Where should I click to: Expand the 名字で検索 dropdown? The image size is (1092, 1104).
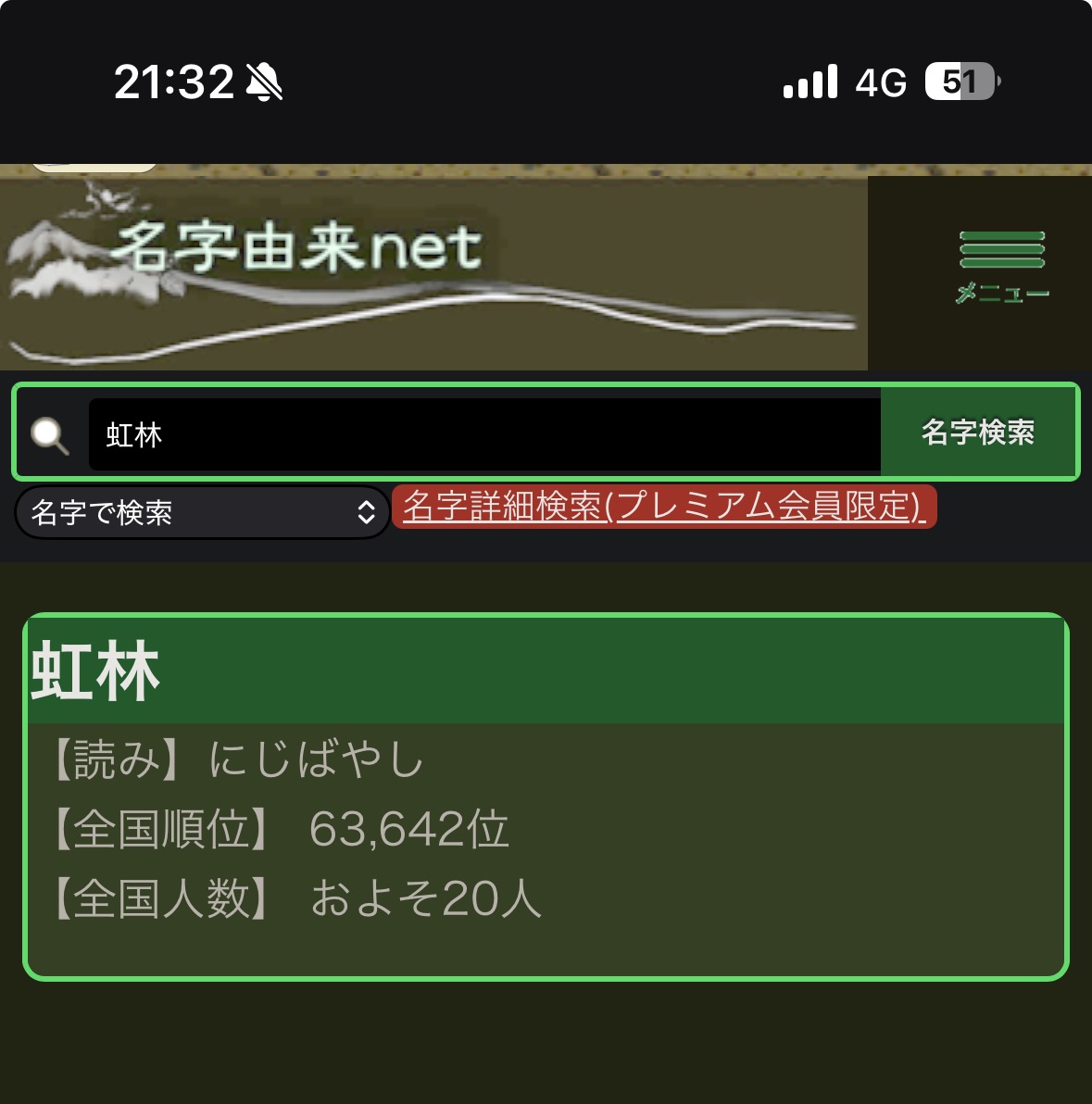[x=202, y=512]
